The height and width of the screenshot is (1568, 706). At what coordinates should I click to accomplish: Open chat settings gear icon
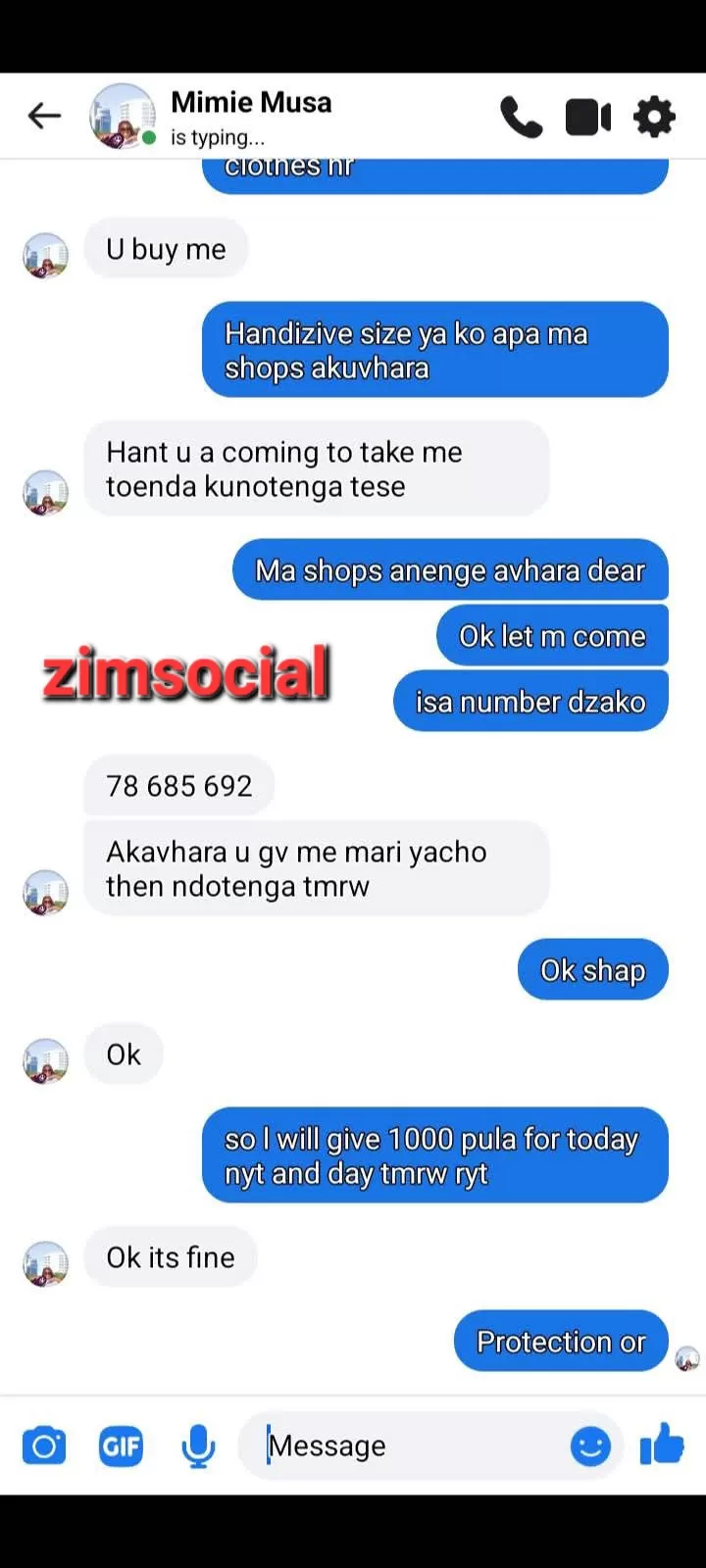click(x=654, y=117)
